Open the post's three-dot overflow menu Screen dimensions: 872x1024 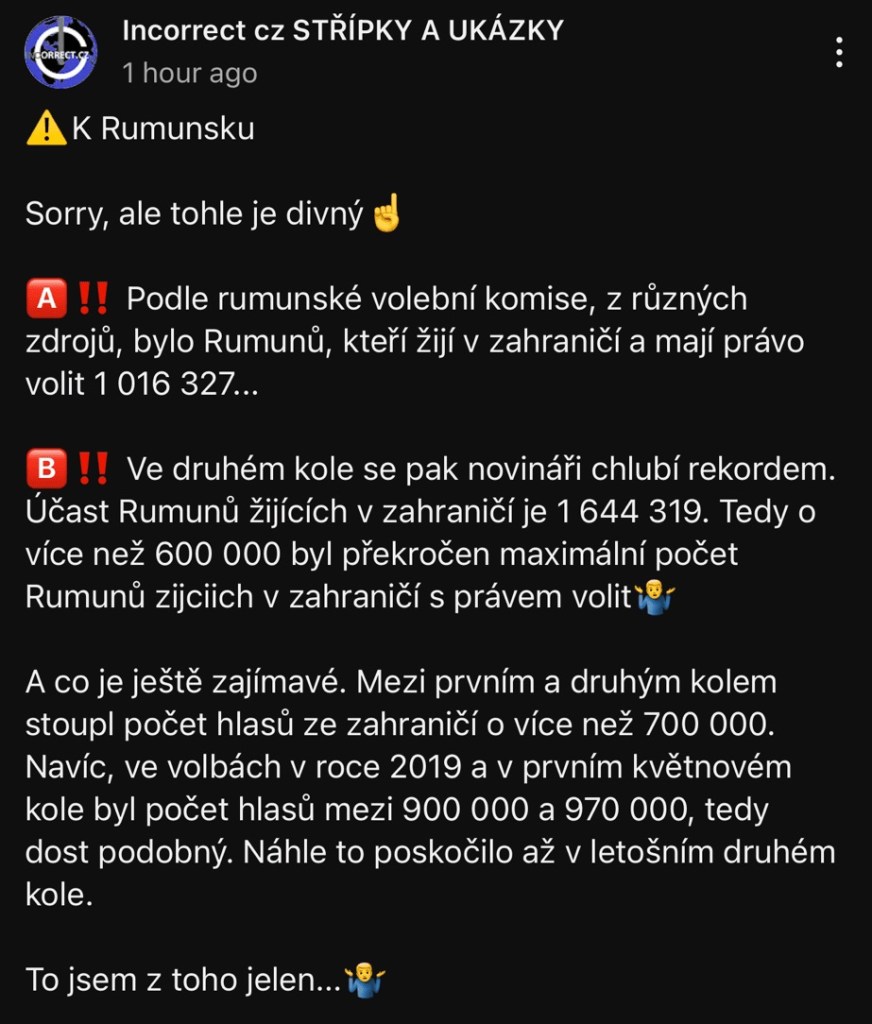click(x=840, y=52)
